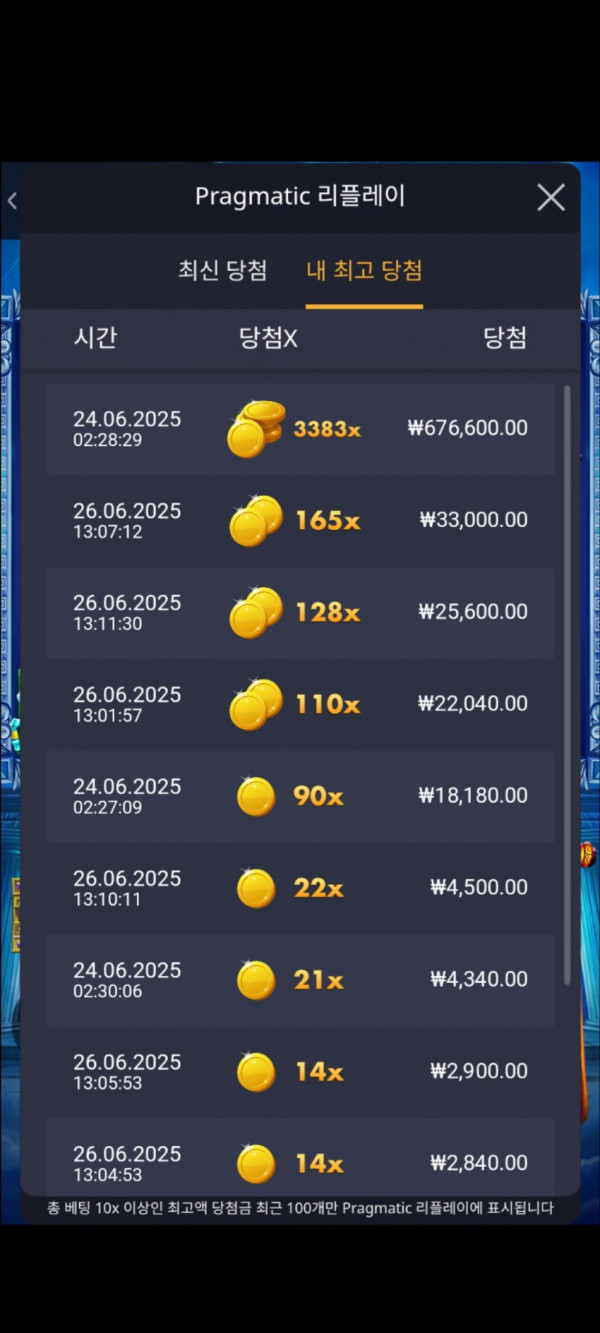Open the 165x win replay
The width and height of the screenshot is (600, 1333).
click(300, 521)
